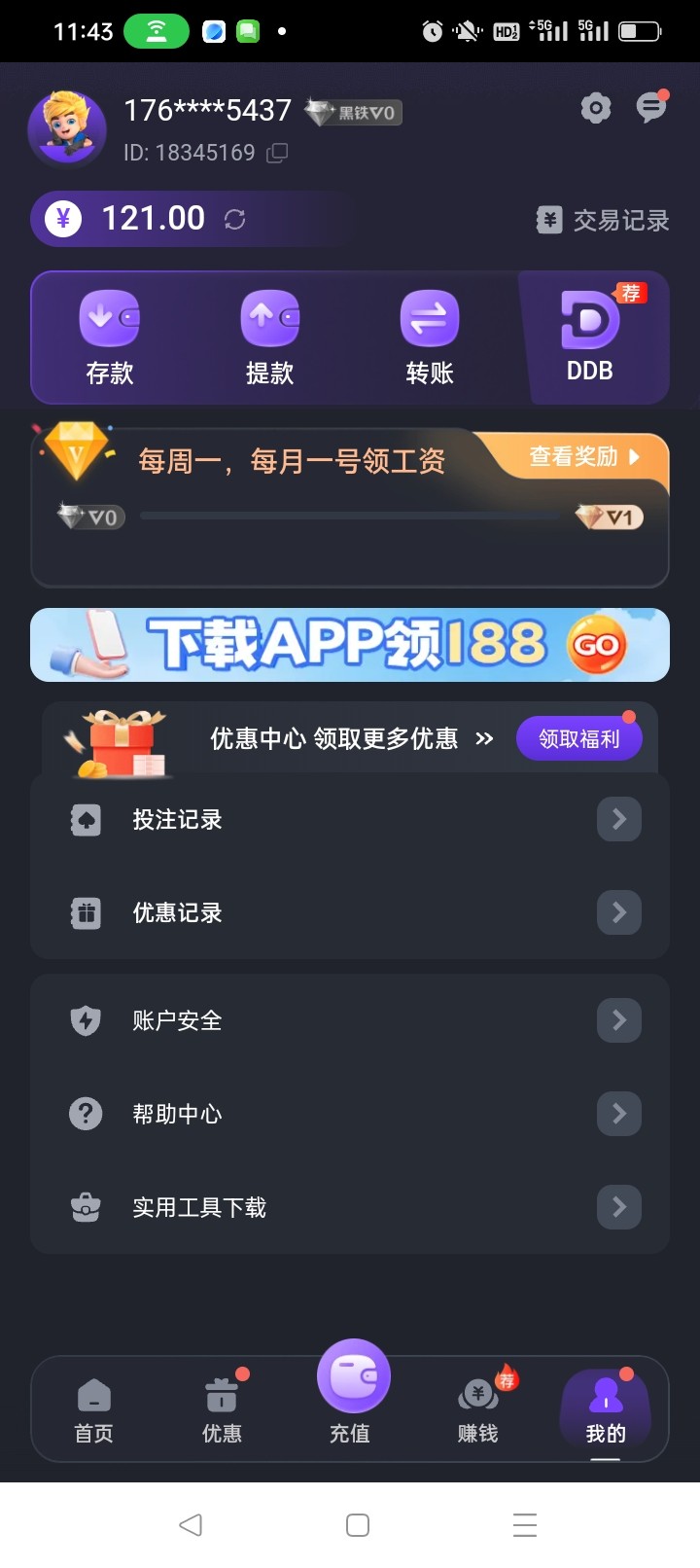
Task: Open 交易记录 transaction records
Action: coord(604,221)
